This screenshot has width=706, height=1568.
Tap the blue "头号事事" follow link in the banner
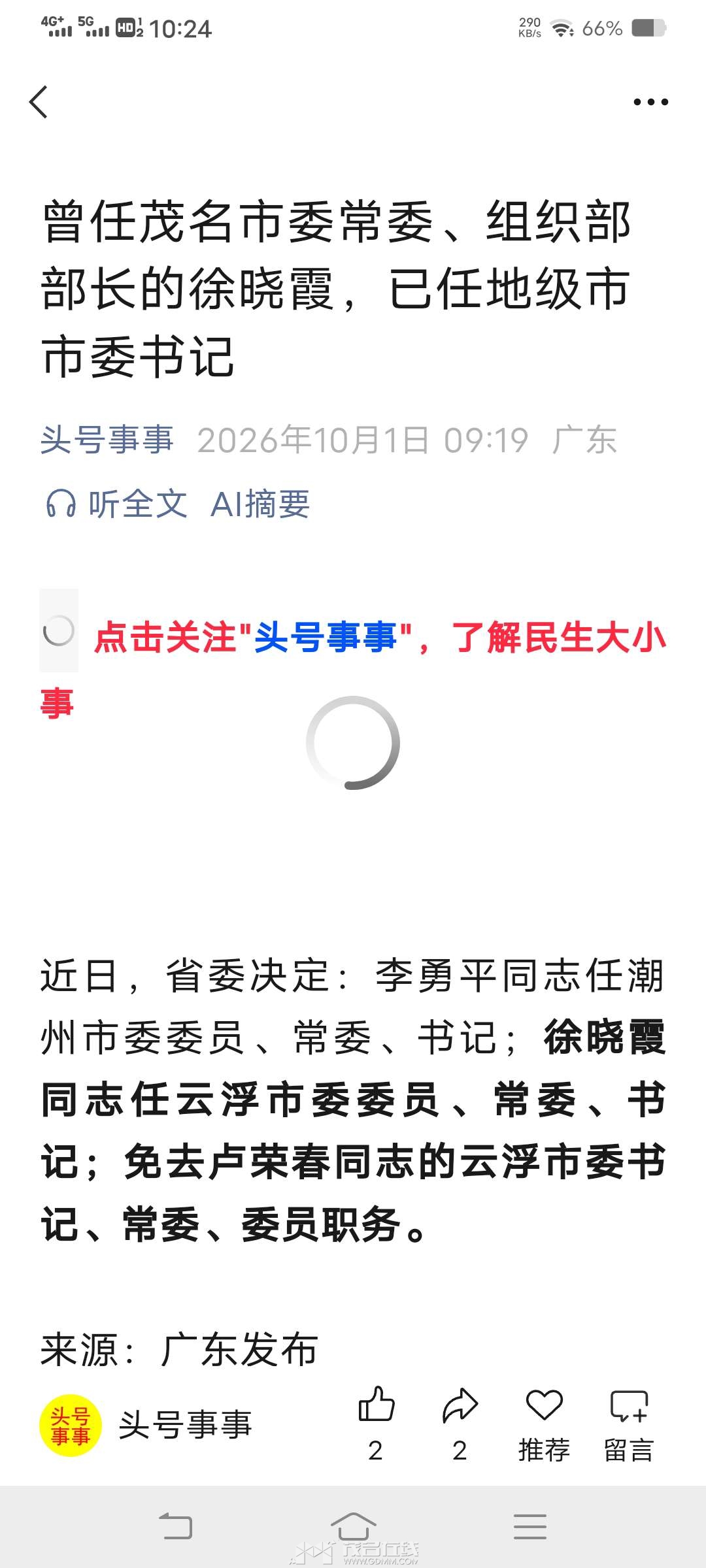pos(326,637)
